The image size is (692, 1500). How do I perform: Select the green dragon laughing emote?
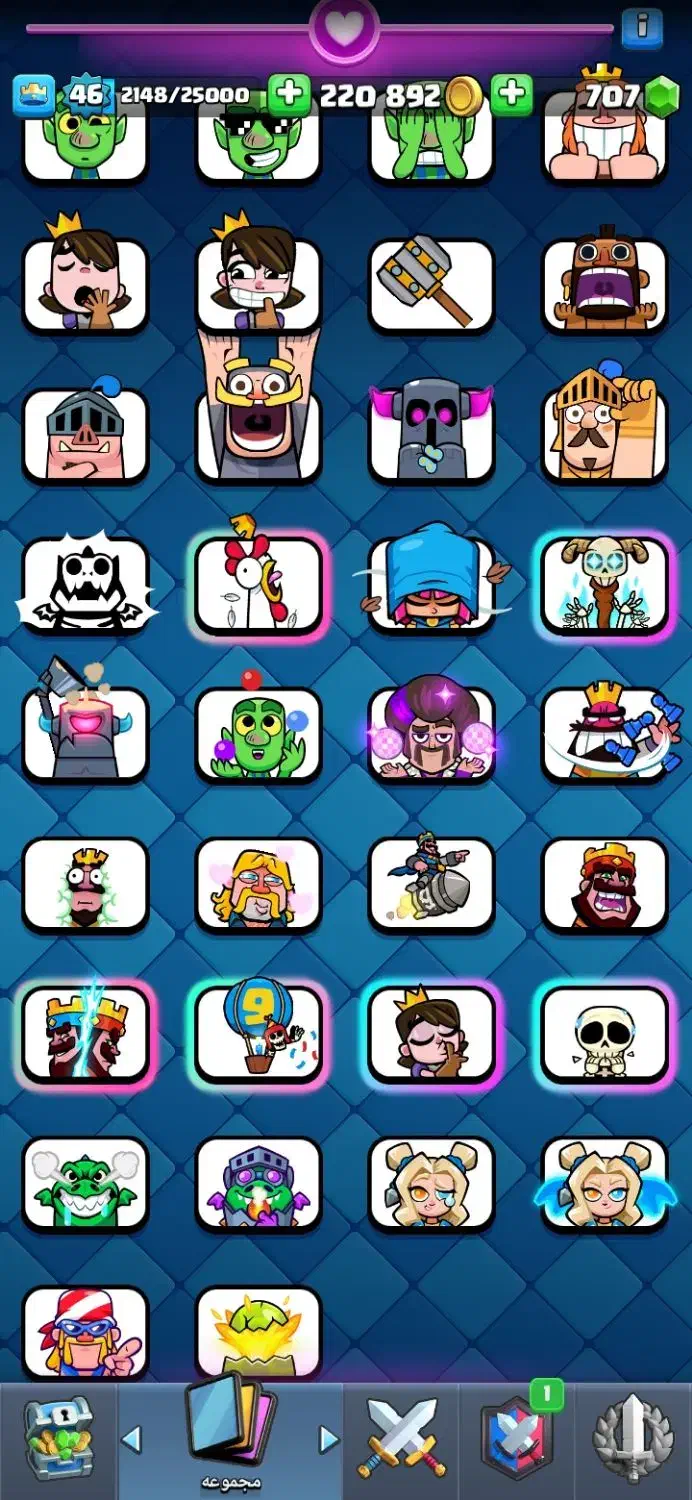click(85, 1184)
